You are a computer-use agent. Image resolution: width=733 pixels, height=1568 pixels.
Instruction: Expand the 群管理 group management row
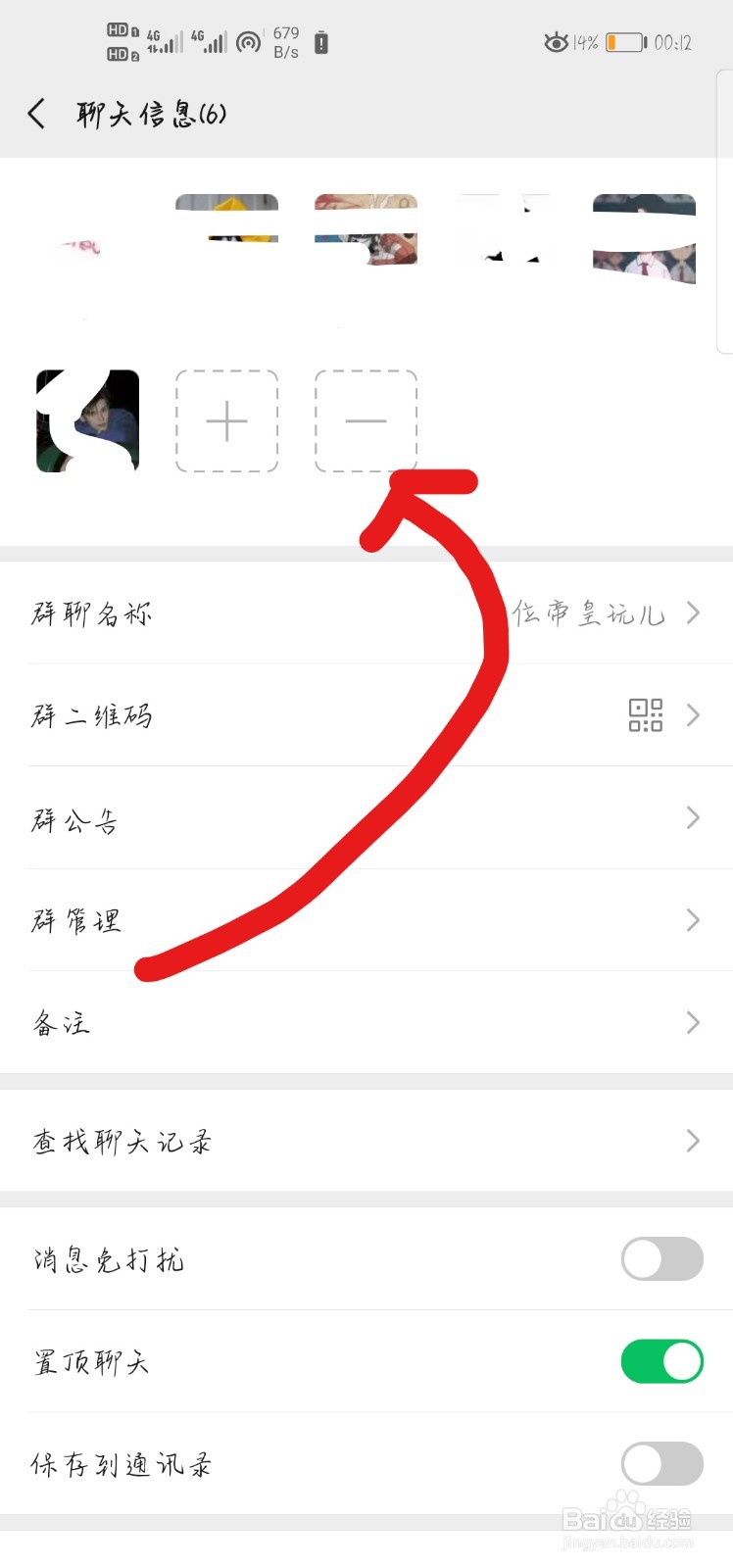366,920
